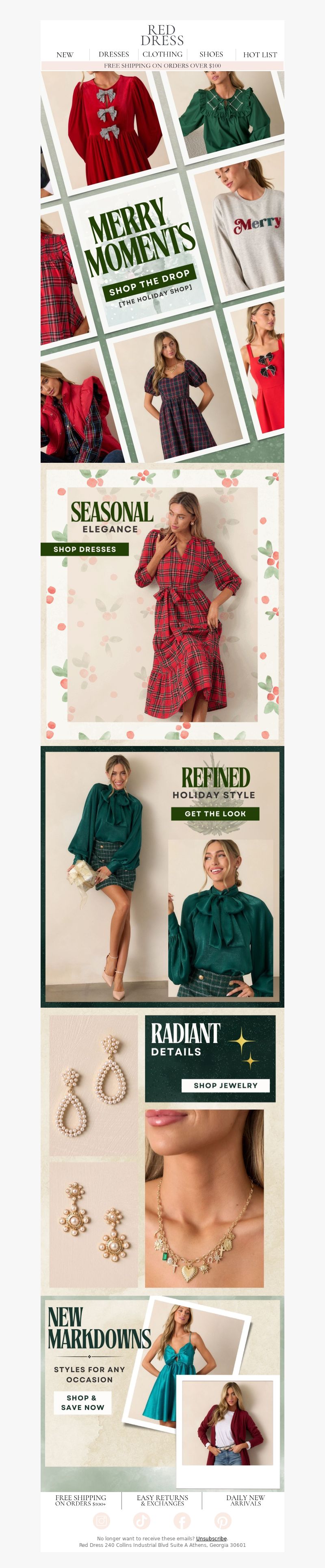This screenshot has width=325, height=1568.
Task: Go to the Dresses section
Action: 114,55
